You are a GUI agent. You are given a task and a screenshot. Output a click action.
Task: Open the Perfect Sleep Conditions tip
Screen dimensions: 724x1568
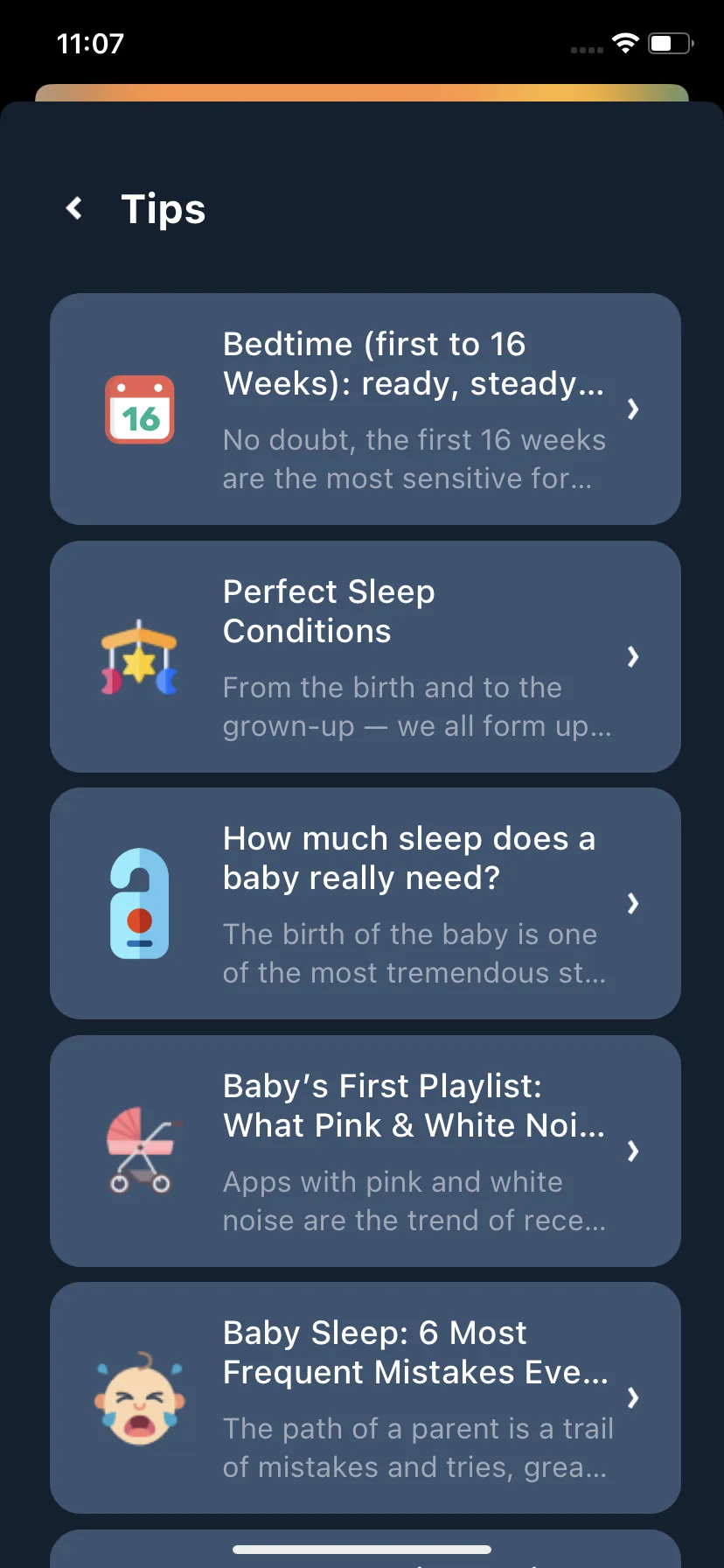tap(365, 656)
